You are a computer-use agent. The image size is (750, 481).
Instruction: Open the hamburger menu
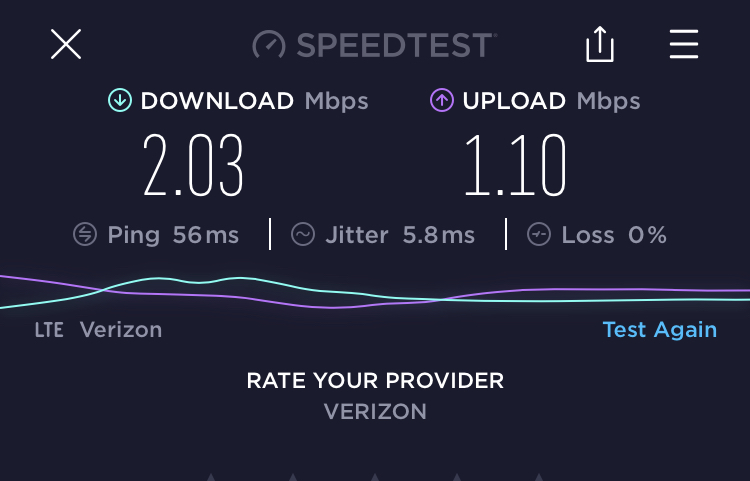[x=684, y=44]
